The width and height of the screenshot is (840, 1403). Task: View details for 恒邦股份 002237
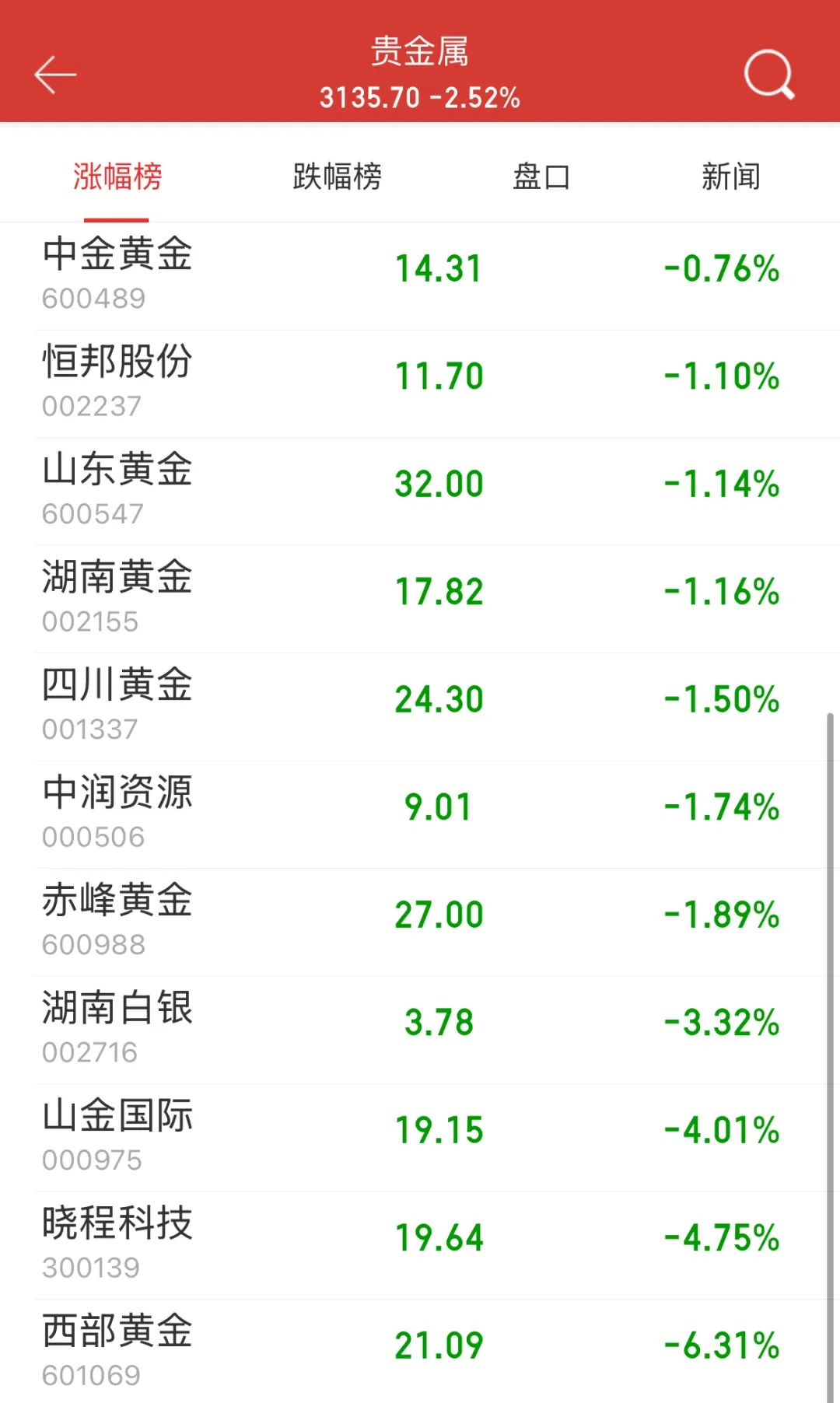click(420, 383)
